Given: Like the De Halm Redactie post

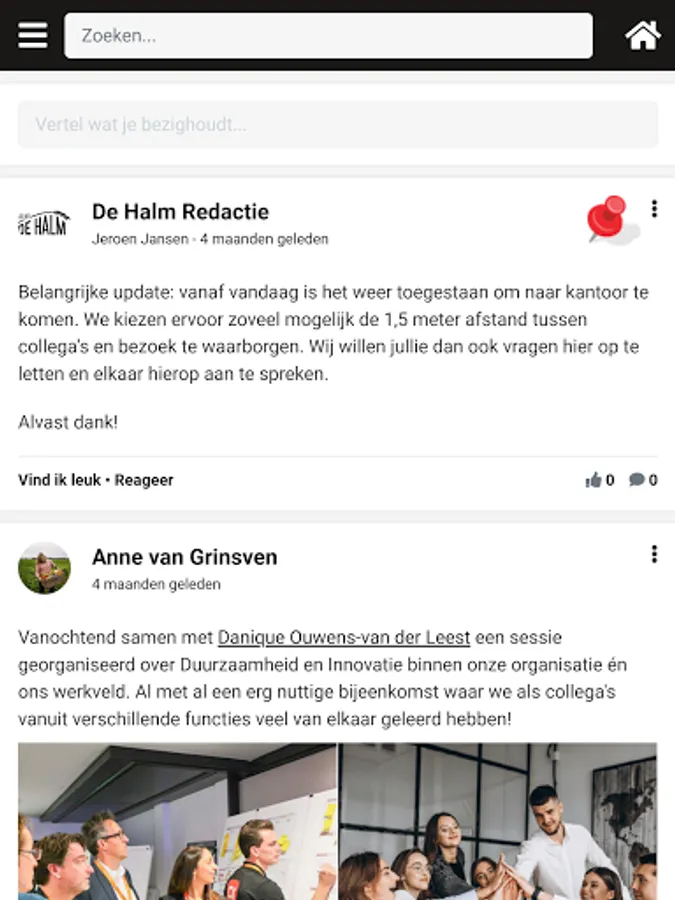Looking at the screenshot, I should click(x=59, y=480).
